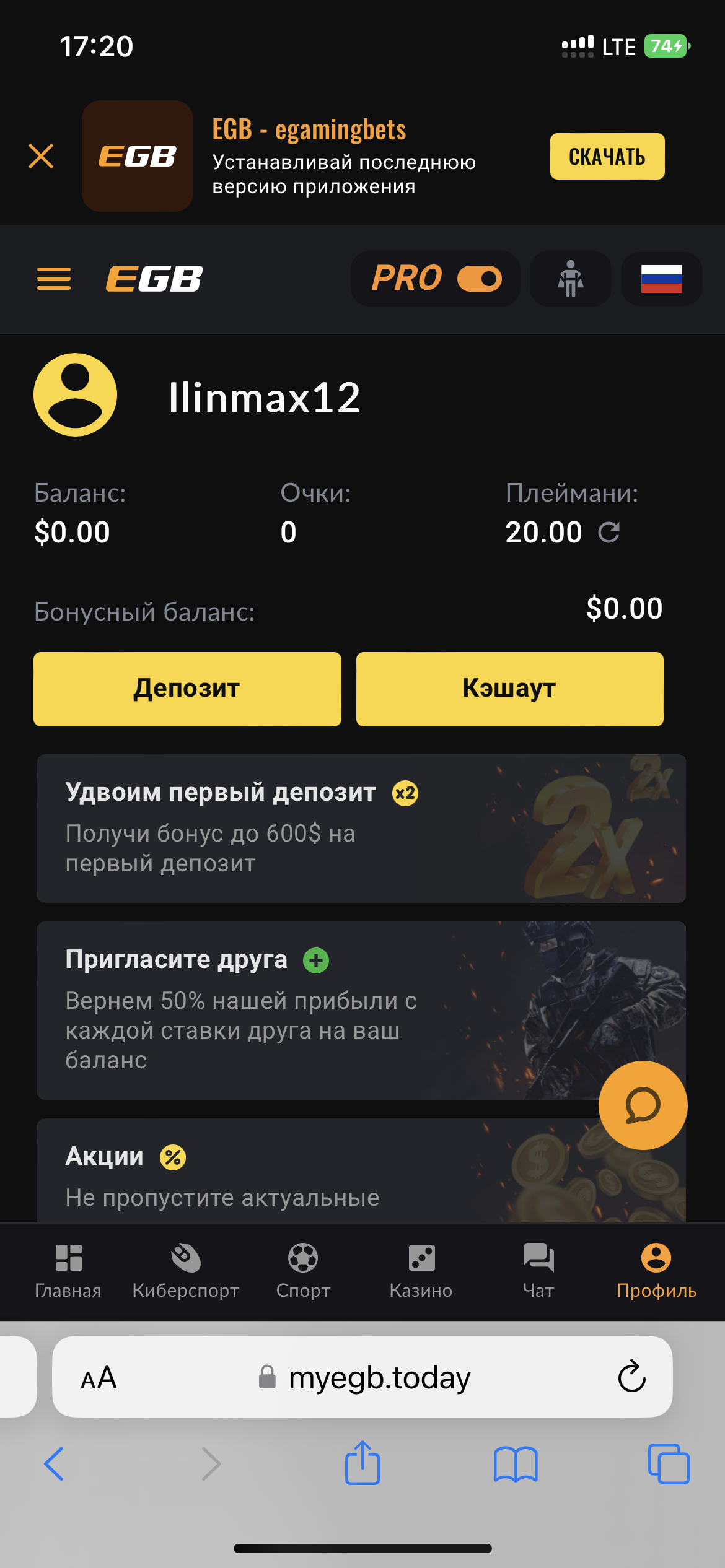The image size is (725, 1568).
Task: Open the person figure icon button
Action: click(570, 279)
